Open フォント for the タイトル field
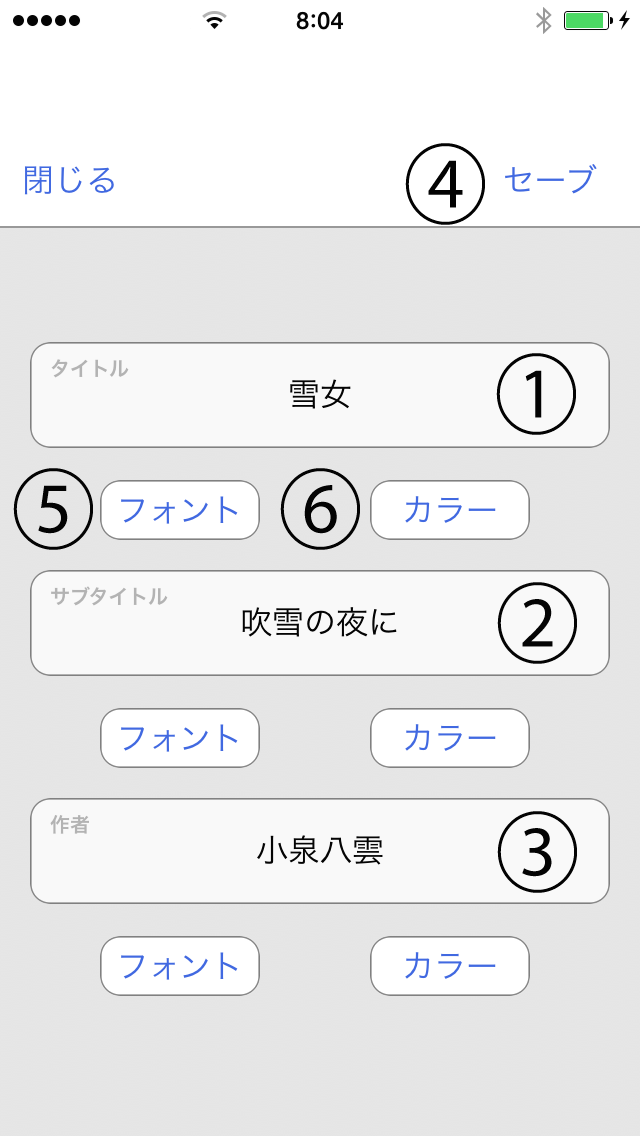This screenshot has height=1136, width=640. coord(180,510)
